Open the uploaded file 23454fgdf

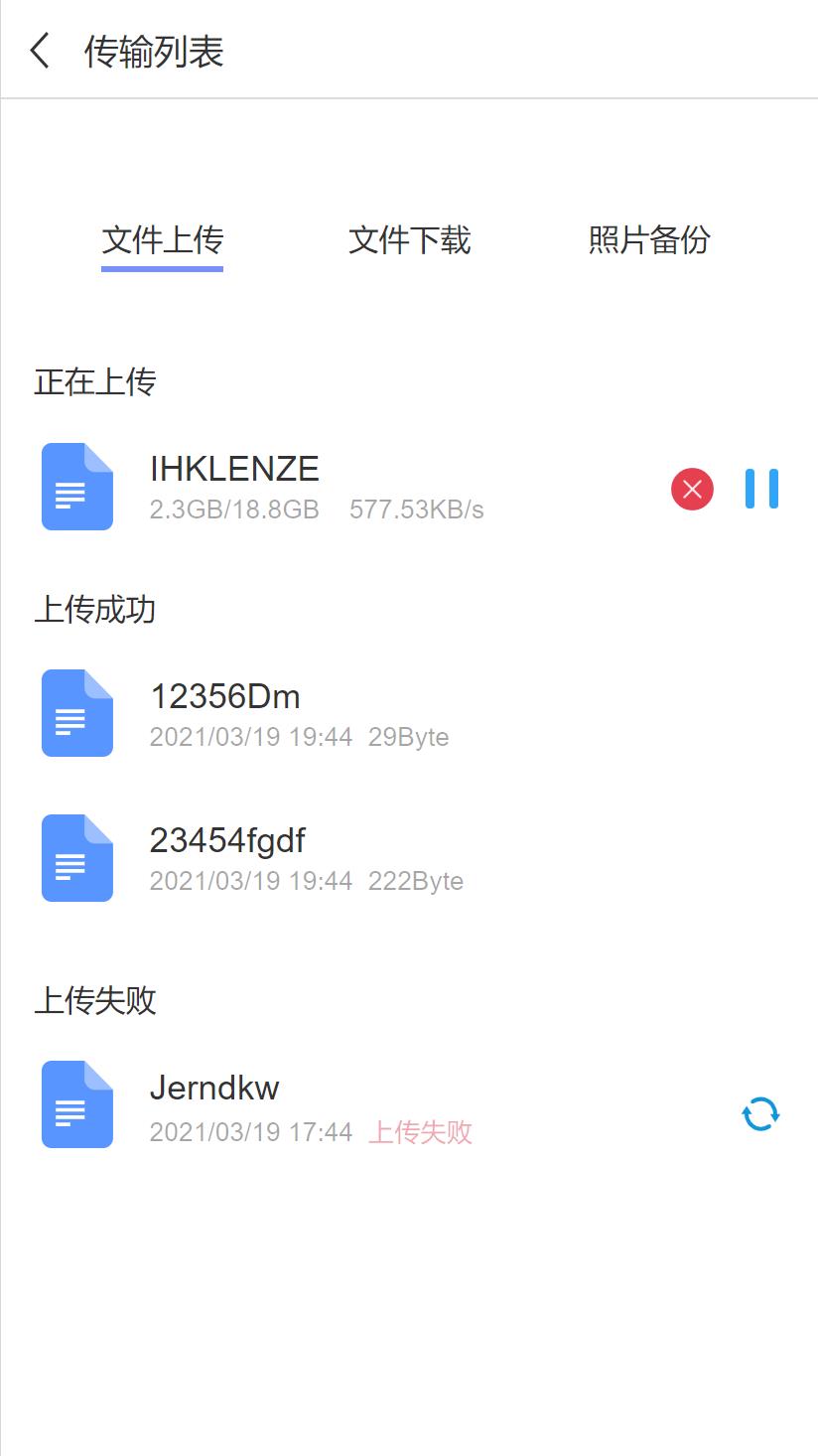click(x=409, y=857)
